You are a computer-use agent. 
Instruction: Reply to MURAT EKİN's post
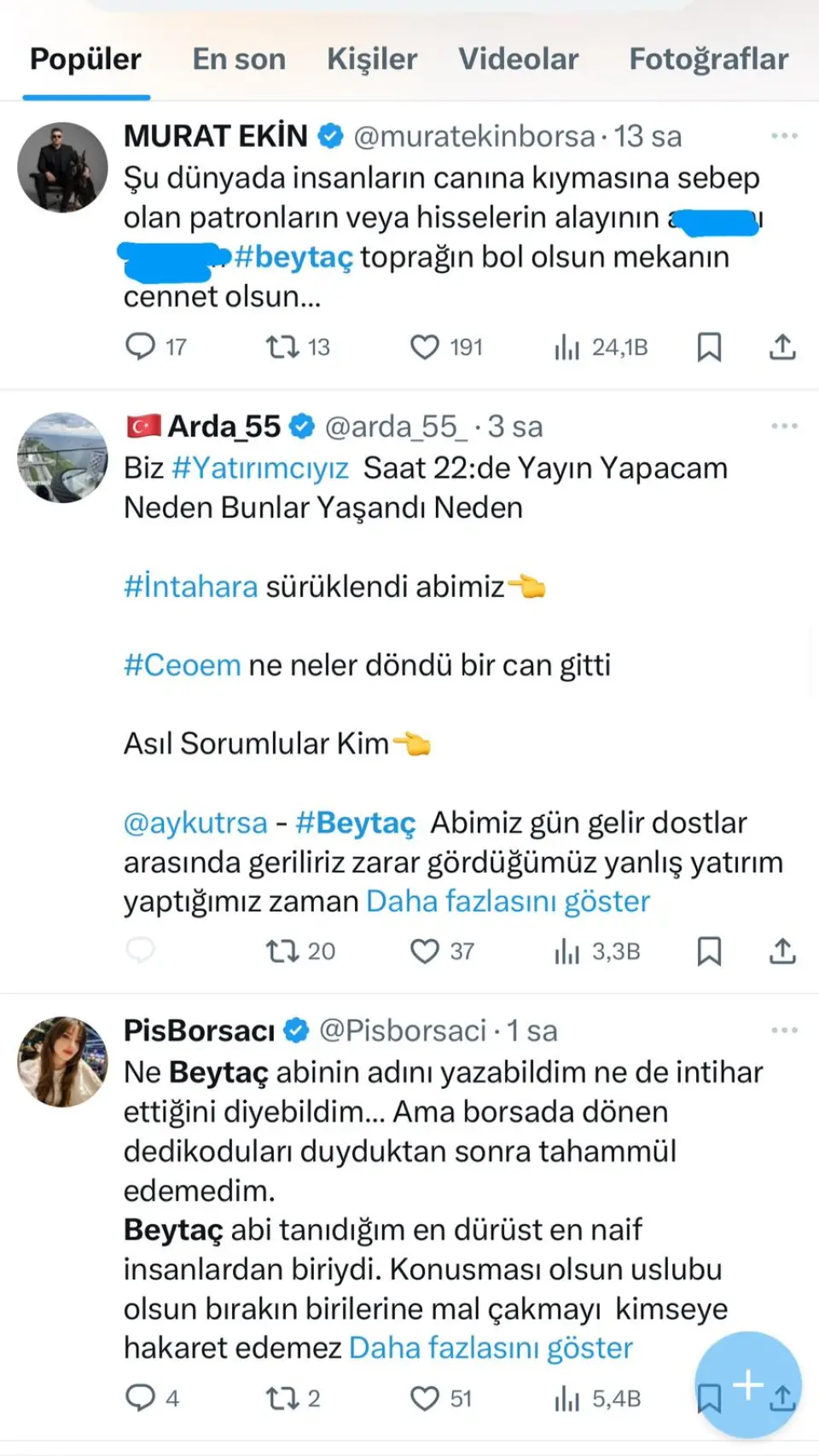click(x=141, y=347)
